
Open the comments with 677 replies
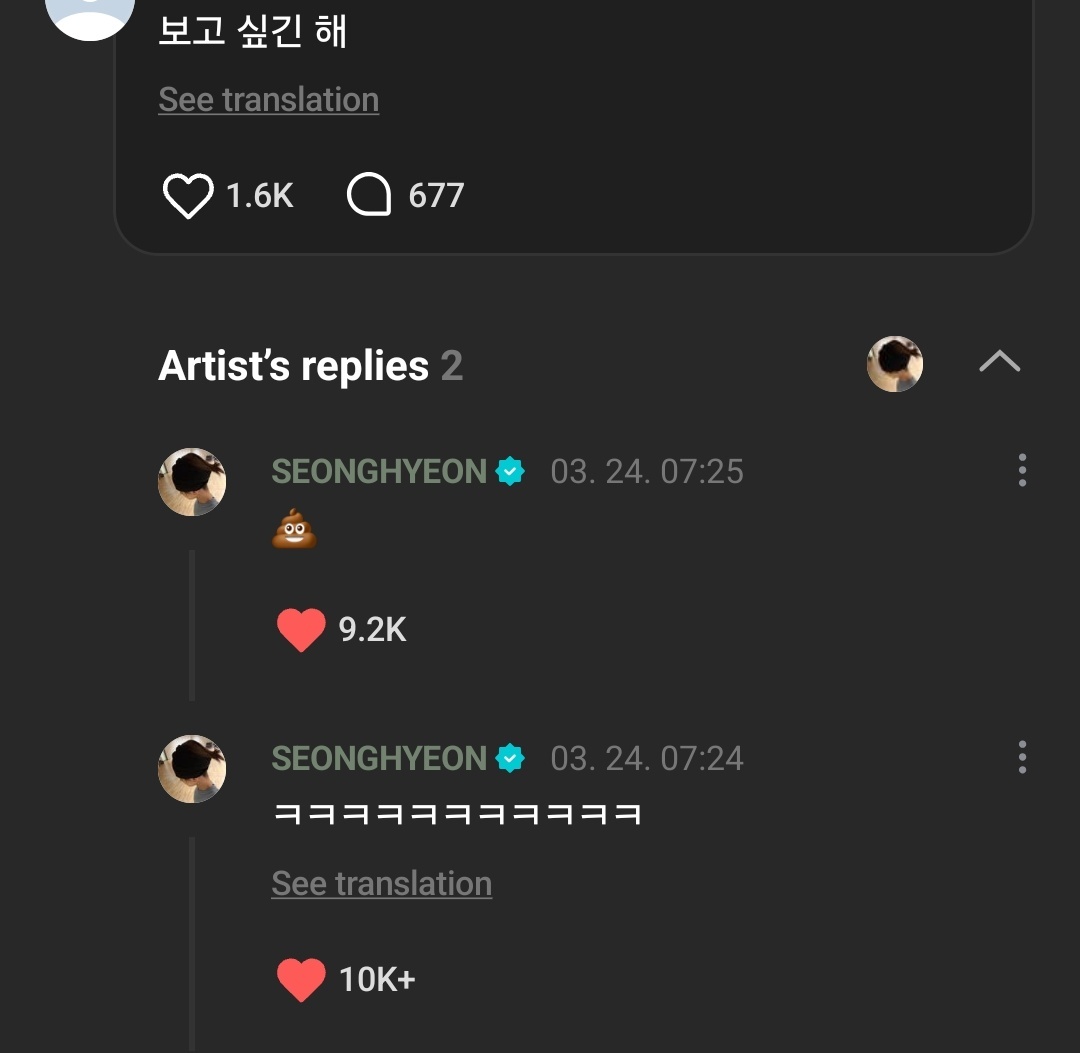tap(369, 195)
